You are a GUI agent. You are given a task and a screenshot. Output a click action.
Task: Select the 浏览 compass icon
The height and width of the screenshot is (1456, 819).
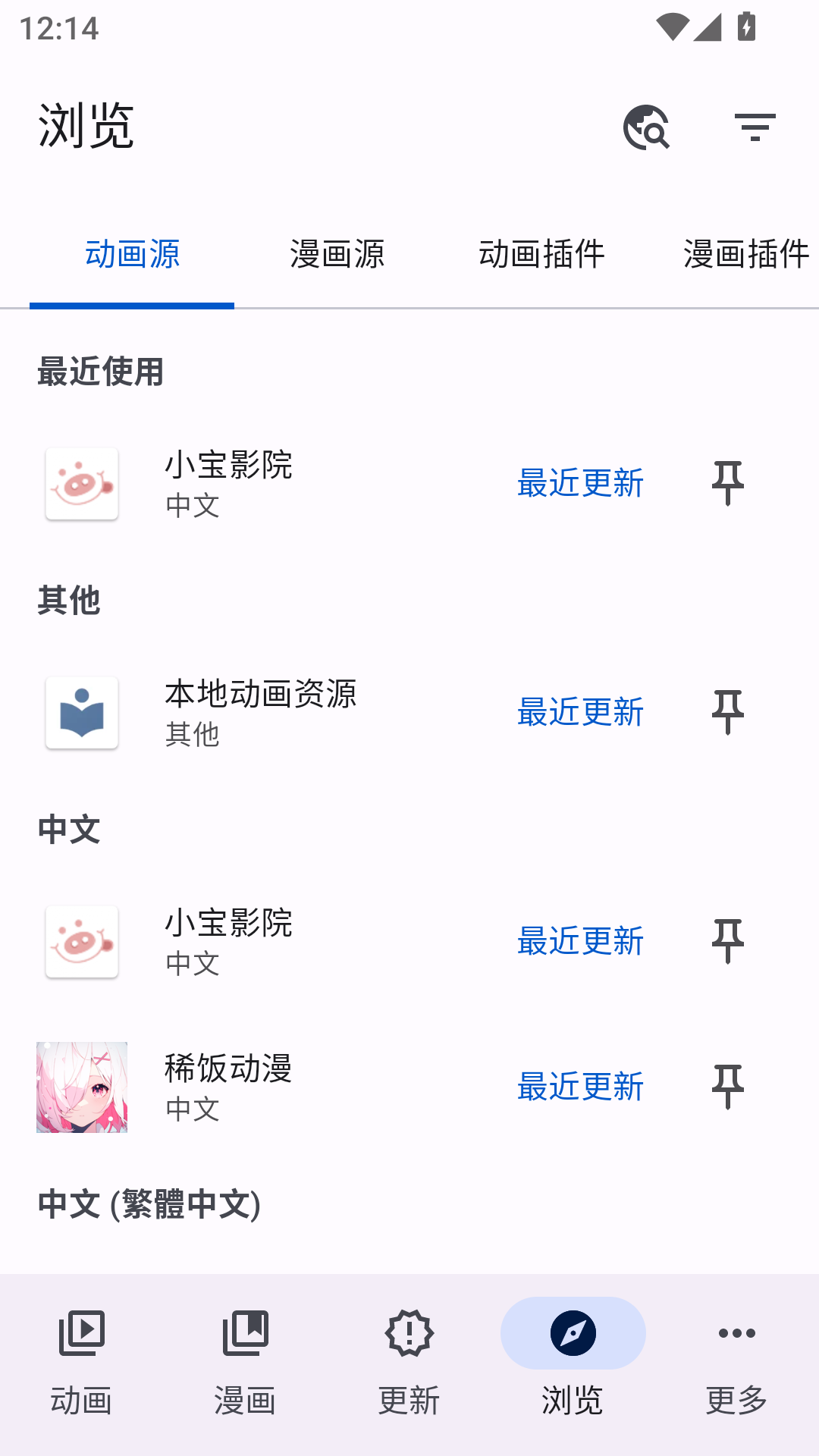pyautogui.click(x=573, y=1333)
